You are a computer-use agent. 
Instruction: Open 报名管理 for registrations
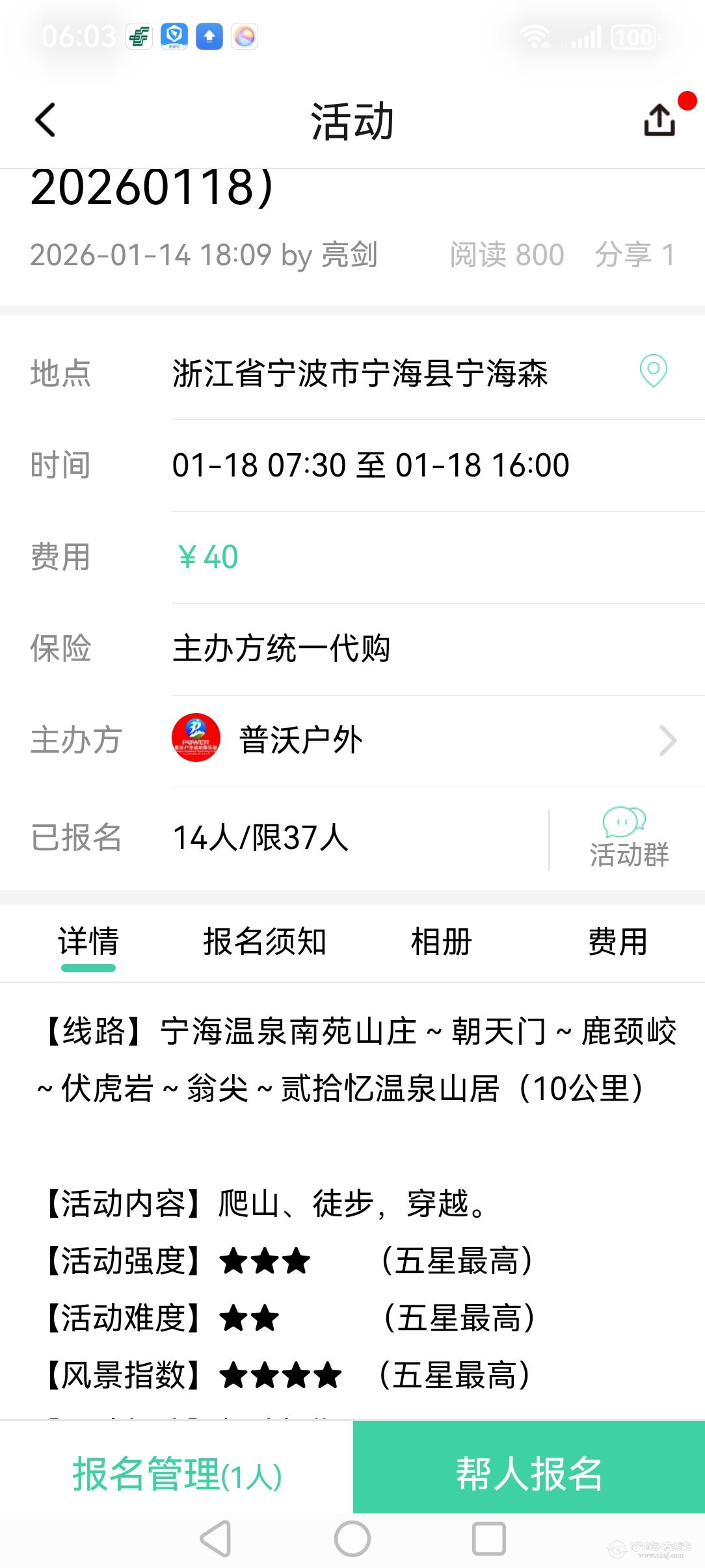tap(176, 1473)
